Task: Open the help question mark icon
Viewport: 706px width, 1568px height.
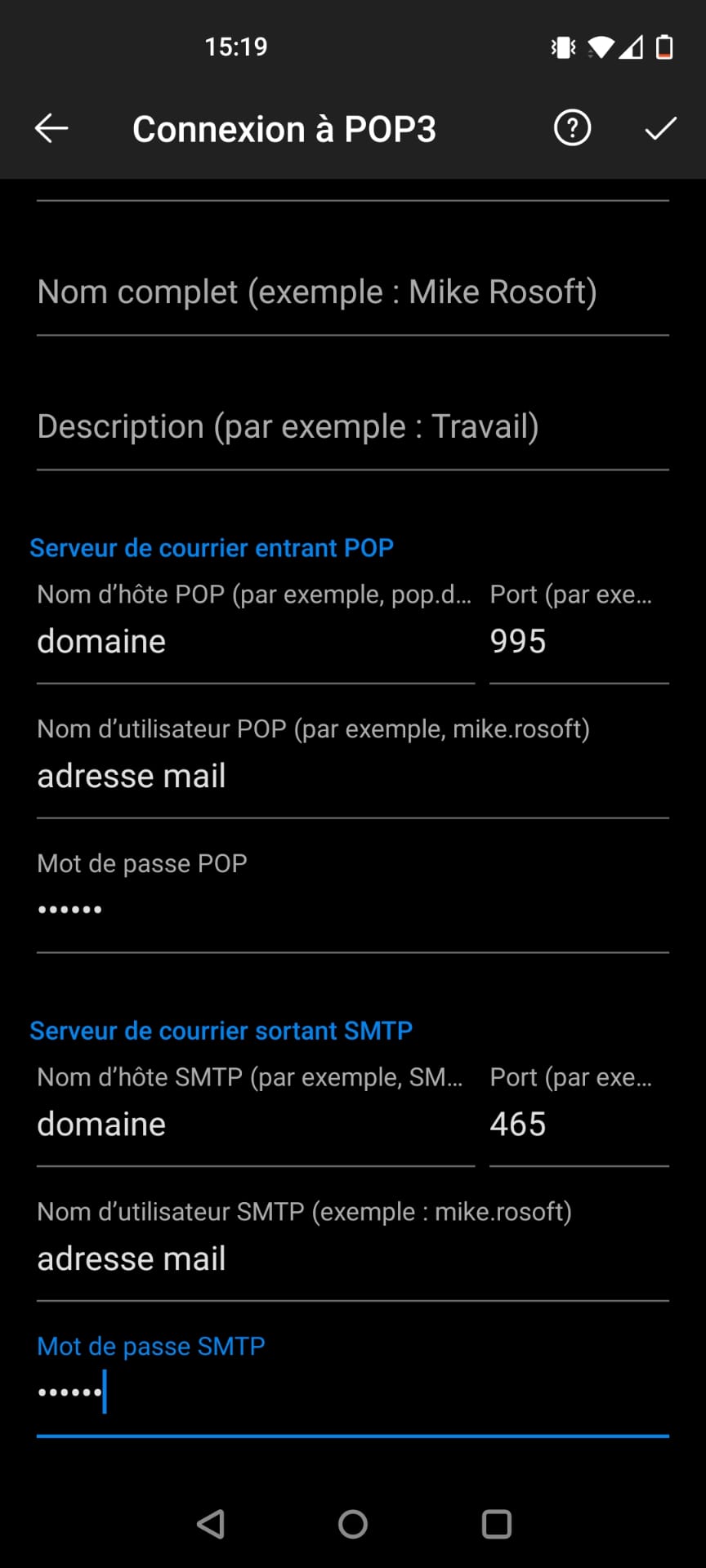Action: click(x=572, y=128)
